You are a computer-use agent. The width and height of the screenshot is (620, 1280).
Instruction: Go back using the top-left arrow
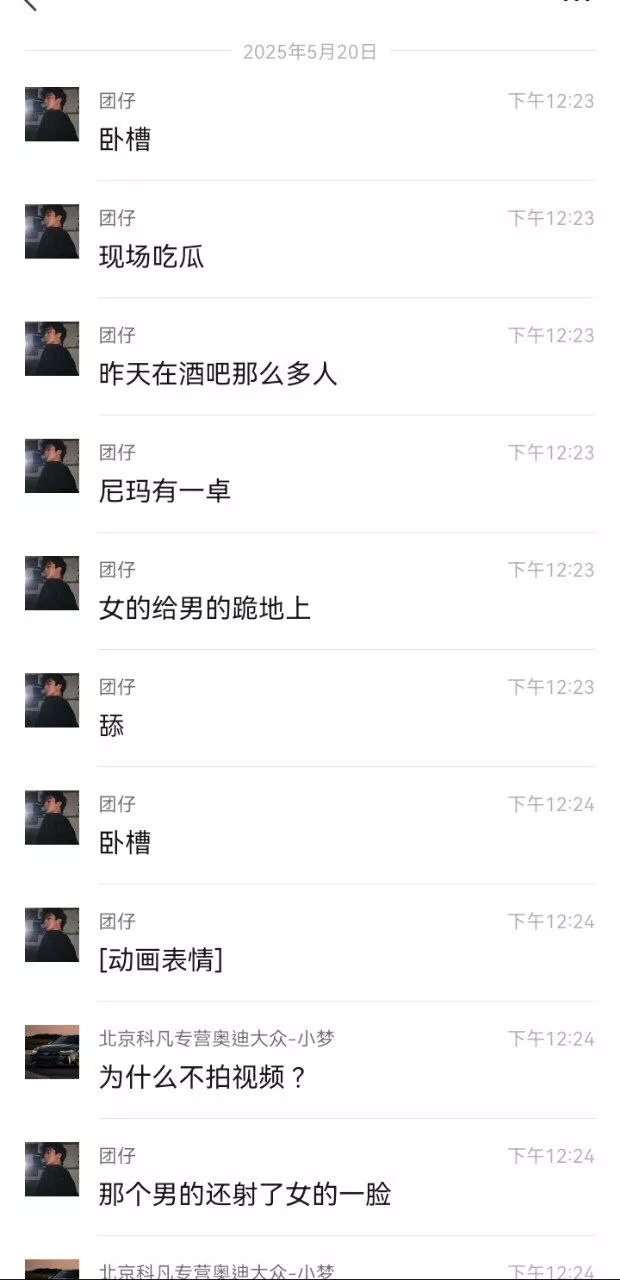coord(29,4)
